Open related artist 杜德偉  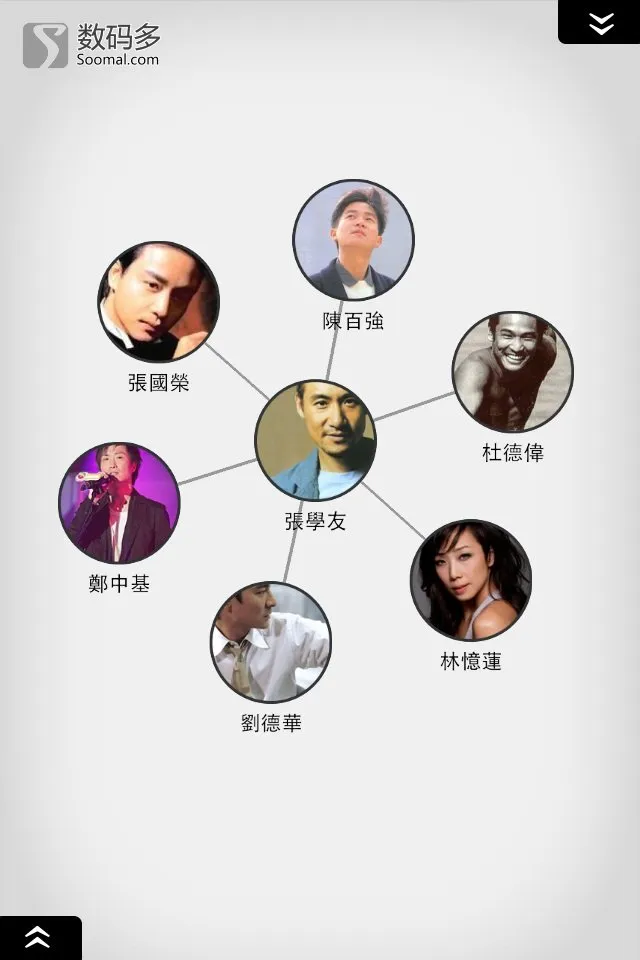coord(512,371)
